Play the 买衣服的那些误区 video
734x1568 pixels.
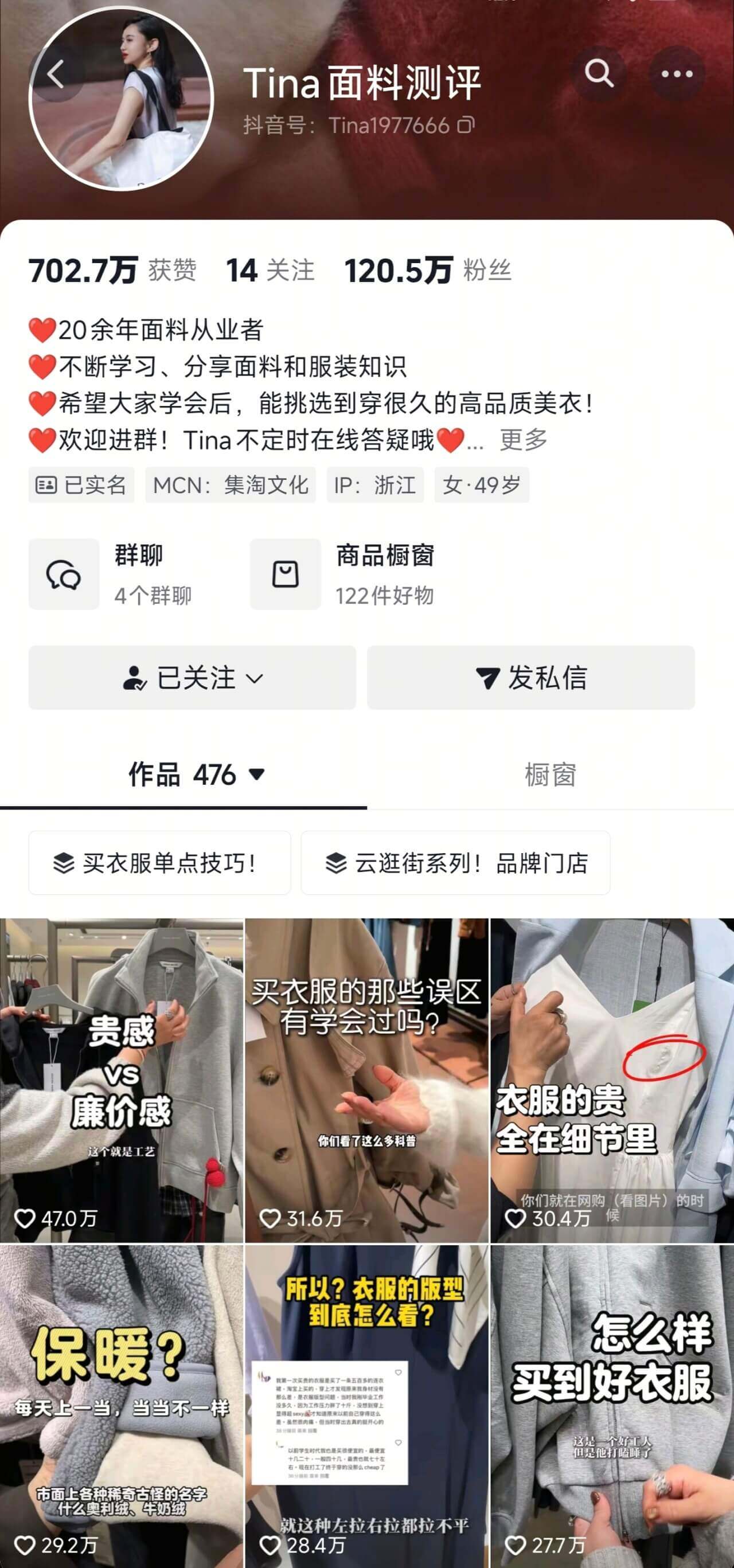(367, 1081)
